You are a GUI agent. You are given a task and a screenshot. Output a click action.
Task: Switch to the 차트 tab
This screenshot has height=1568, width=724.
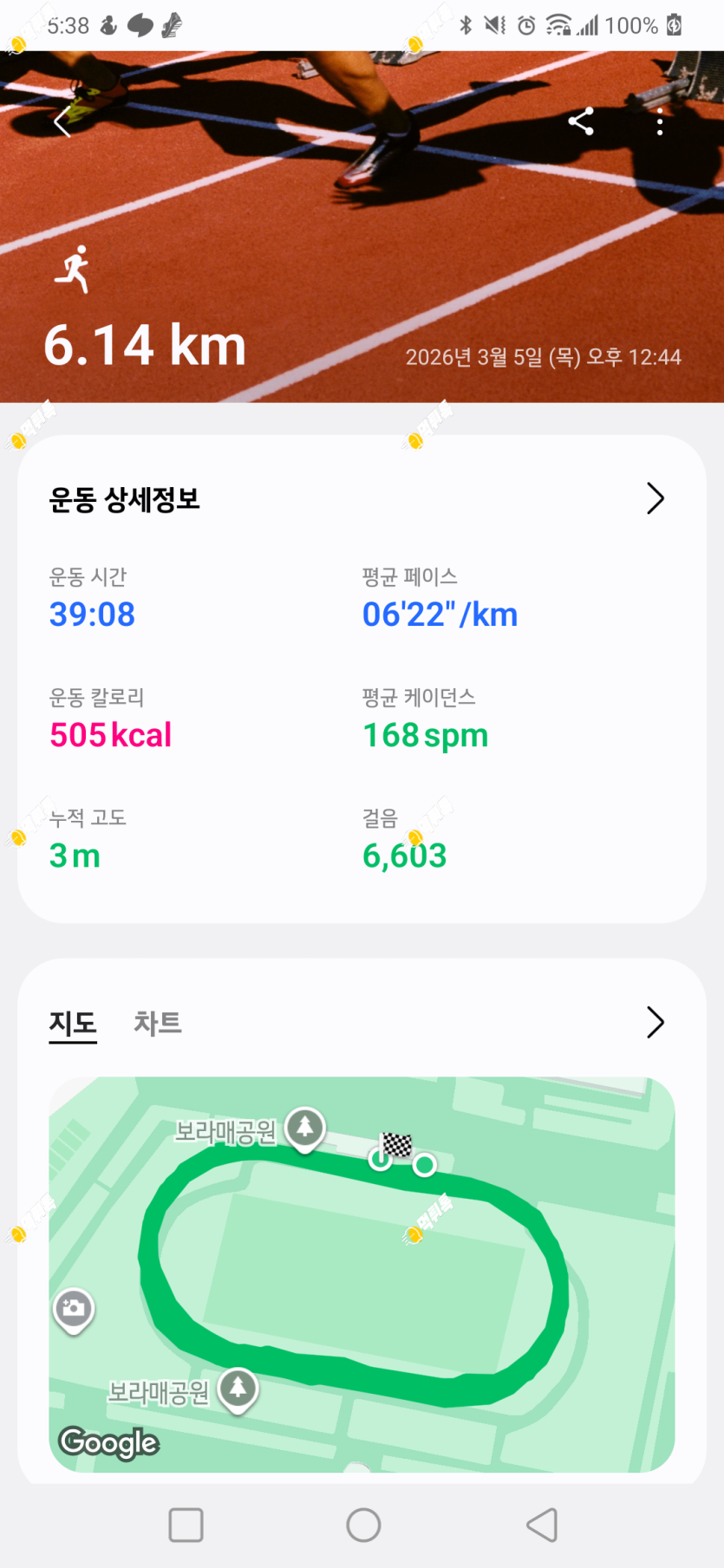point(157,1023)
